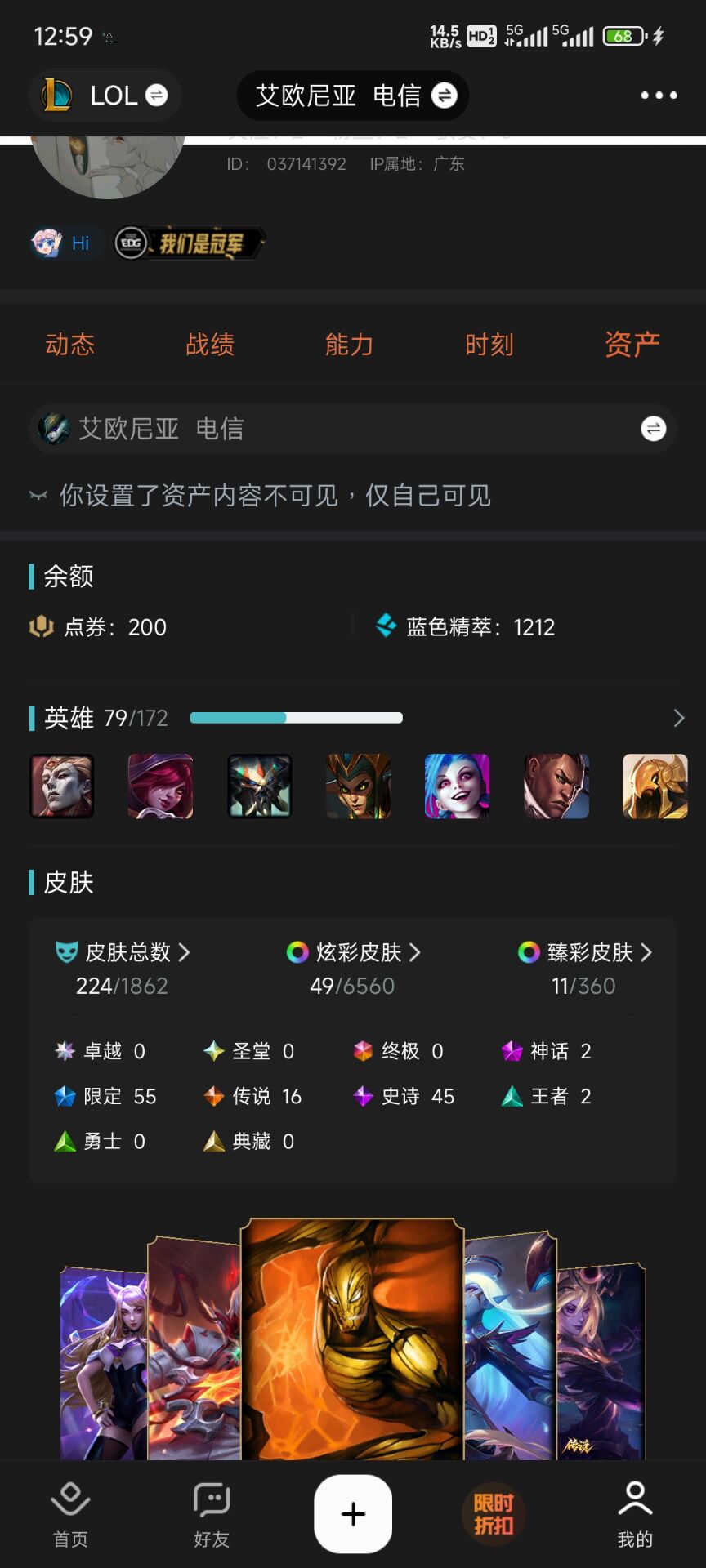Image resolution: width=706 pixels, height=1568 pixels.
Task: Open the 好友 tab
Action: (x=212, y=1515)
